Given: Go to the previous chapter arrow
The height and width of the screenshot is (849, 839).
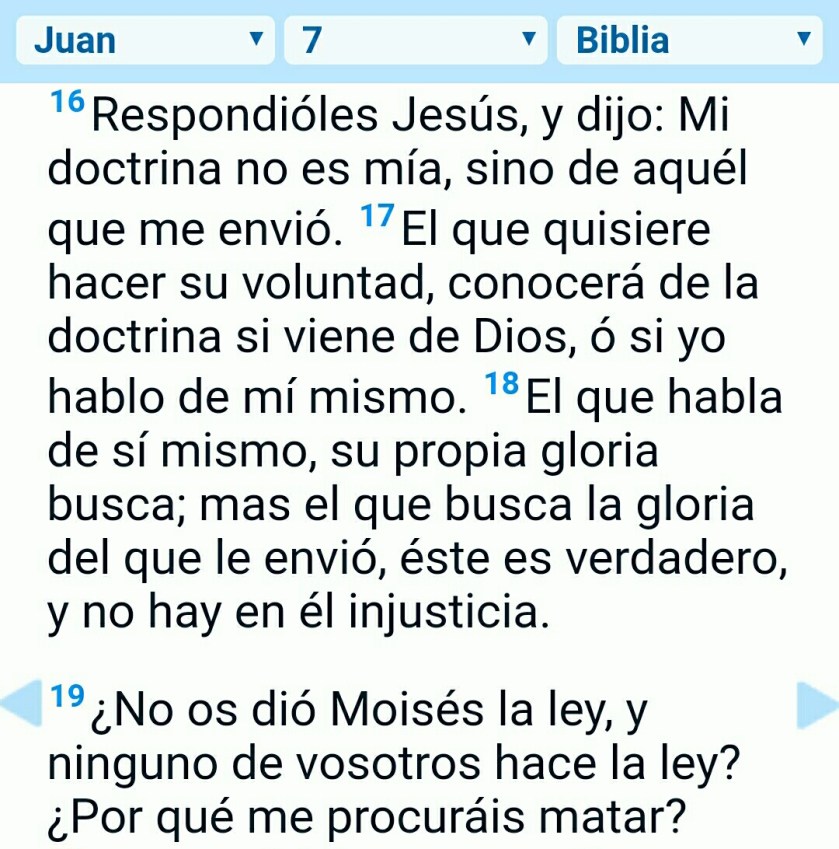Looking at the screenshot, I should [19, 702].
